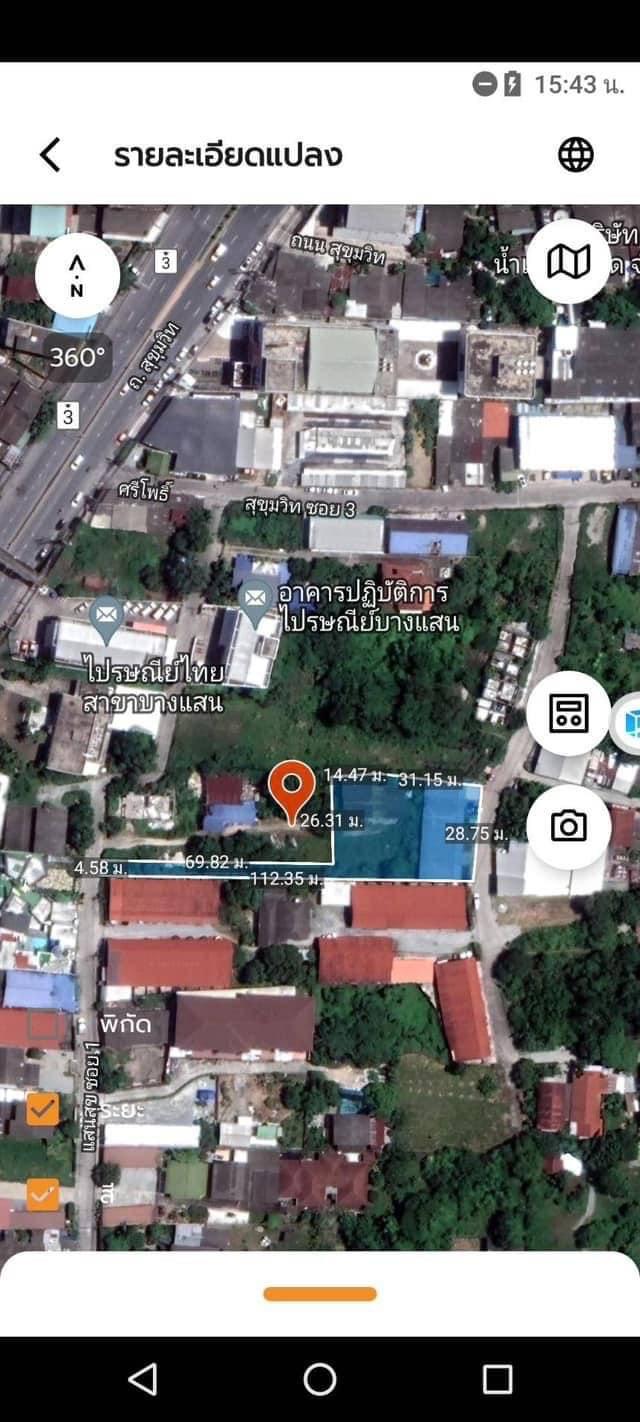Image resolution: width=640 pixels, height=1422 pixels.
Task: Tap the north compass button
Action: pos(77,276)
